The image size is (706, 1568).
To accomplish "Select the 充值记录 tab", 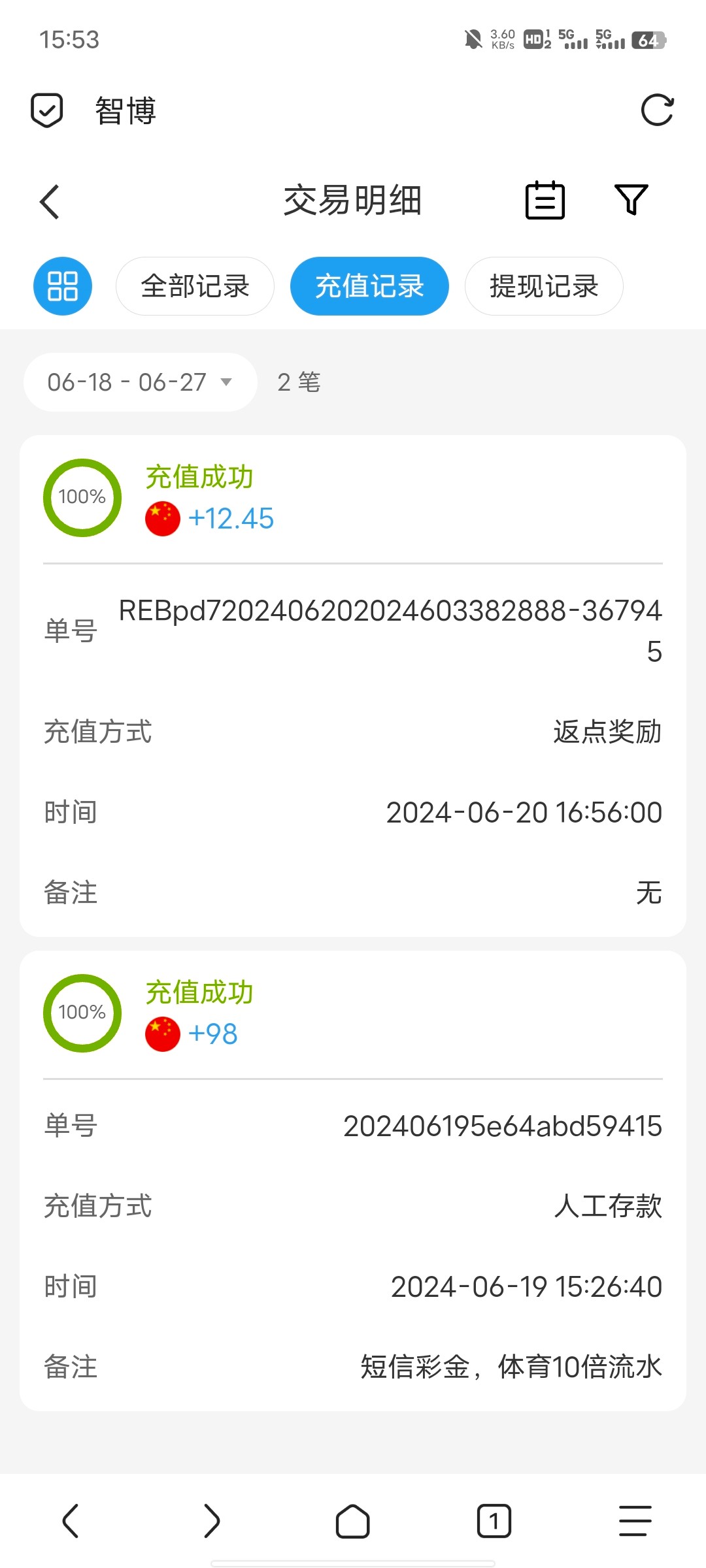I will coord(369,286).
